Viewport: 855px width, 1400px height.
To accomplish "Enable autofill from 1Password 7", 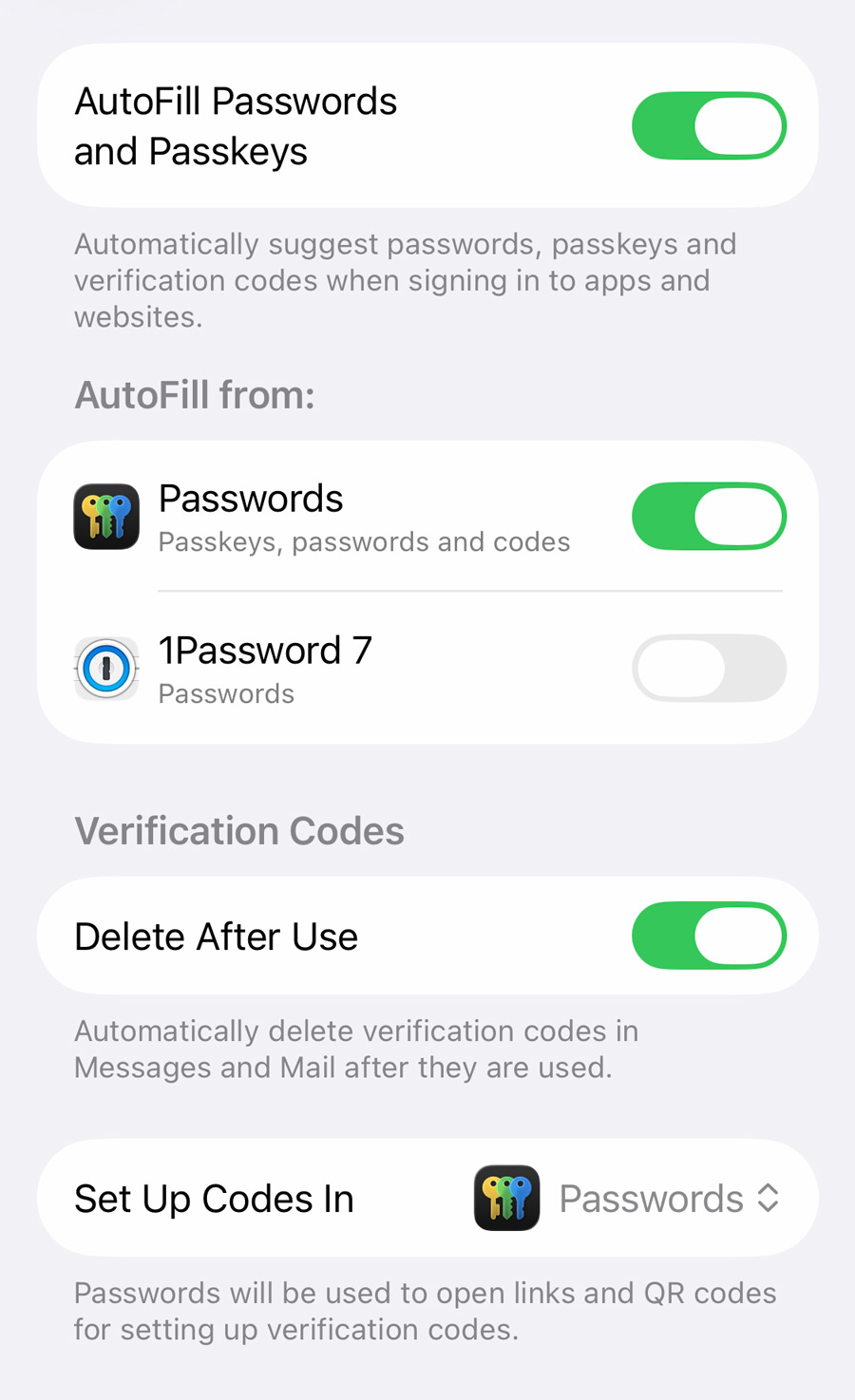I will pos(709,668).
